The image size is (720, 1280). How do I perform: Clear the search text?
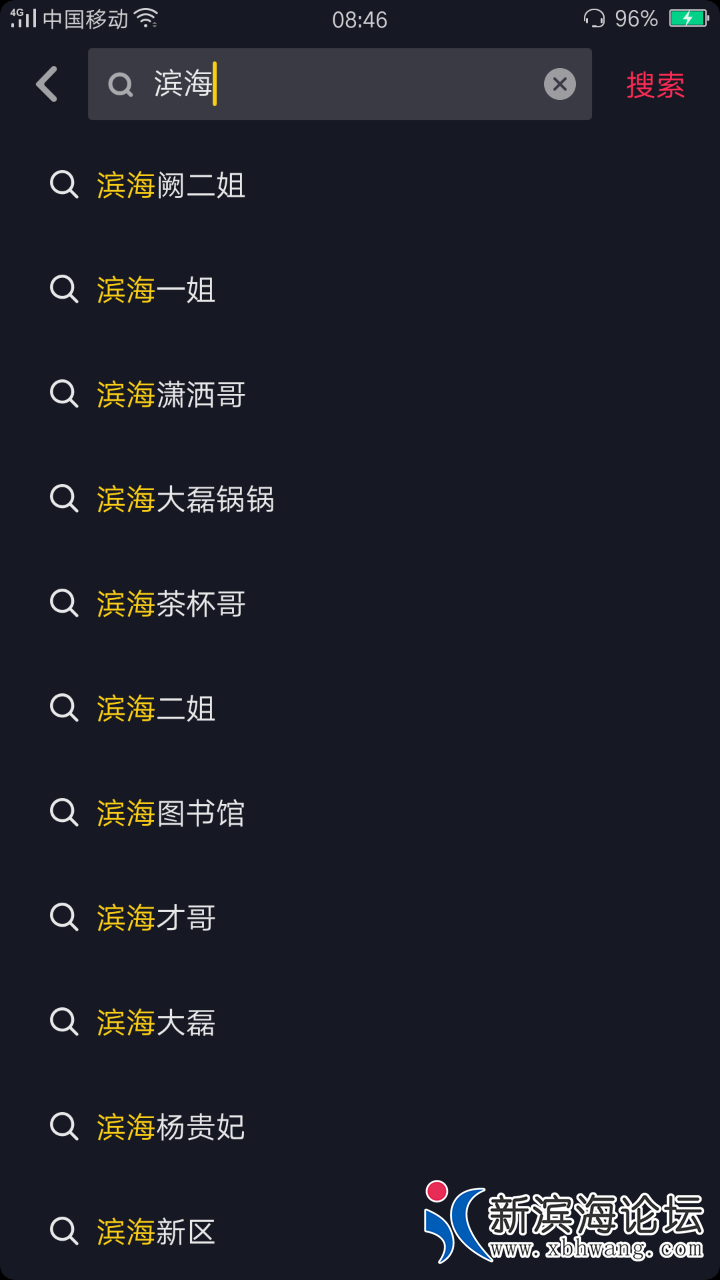[x=559, y=84]
